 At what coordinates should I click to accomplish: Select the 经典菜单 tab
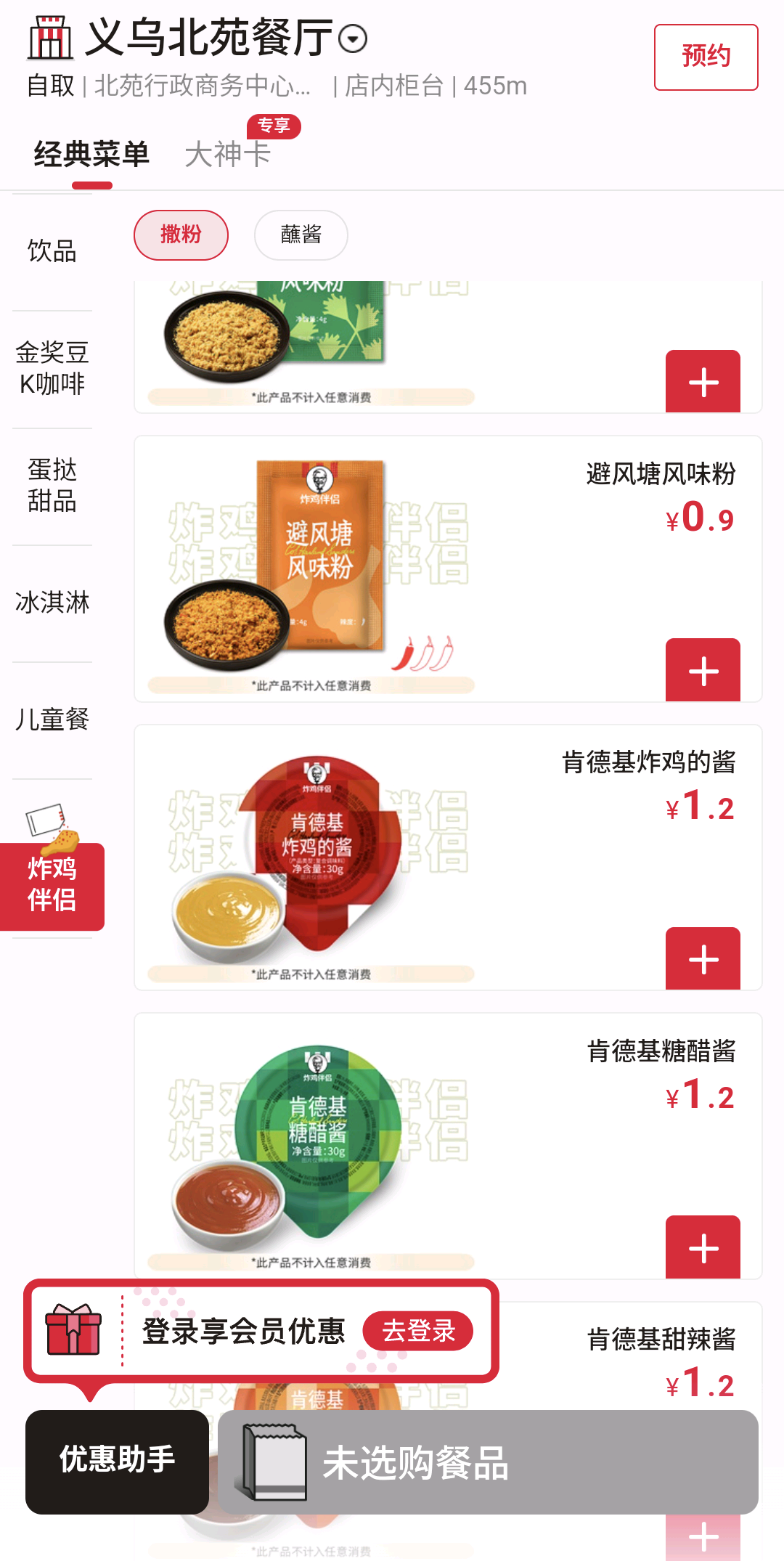pyautogui.click(x=91, y=154)
